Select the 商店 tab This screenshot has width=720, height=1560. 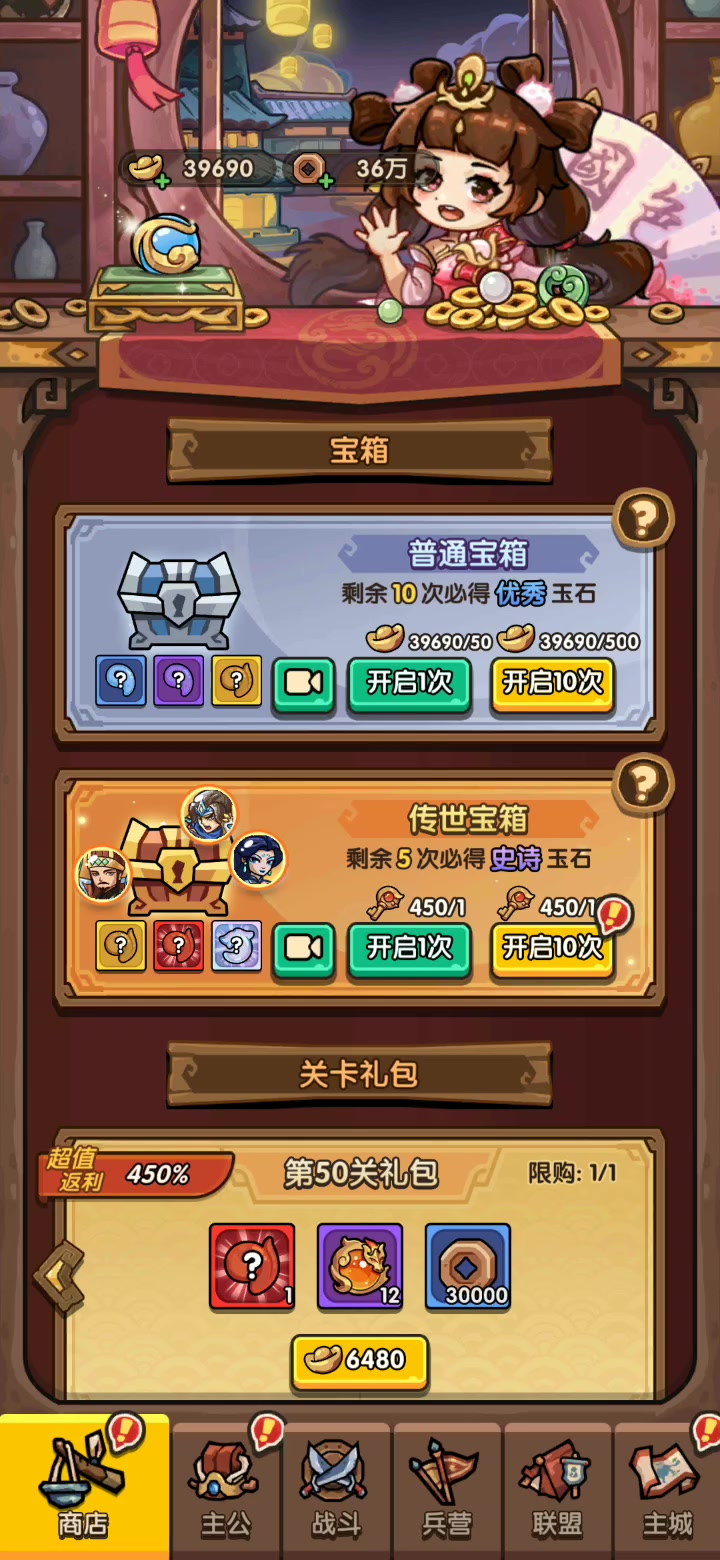(x=84, y=1487)
